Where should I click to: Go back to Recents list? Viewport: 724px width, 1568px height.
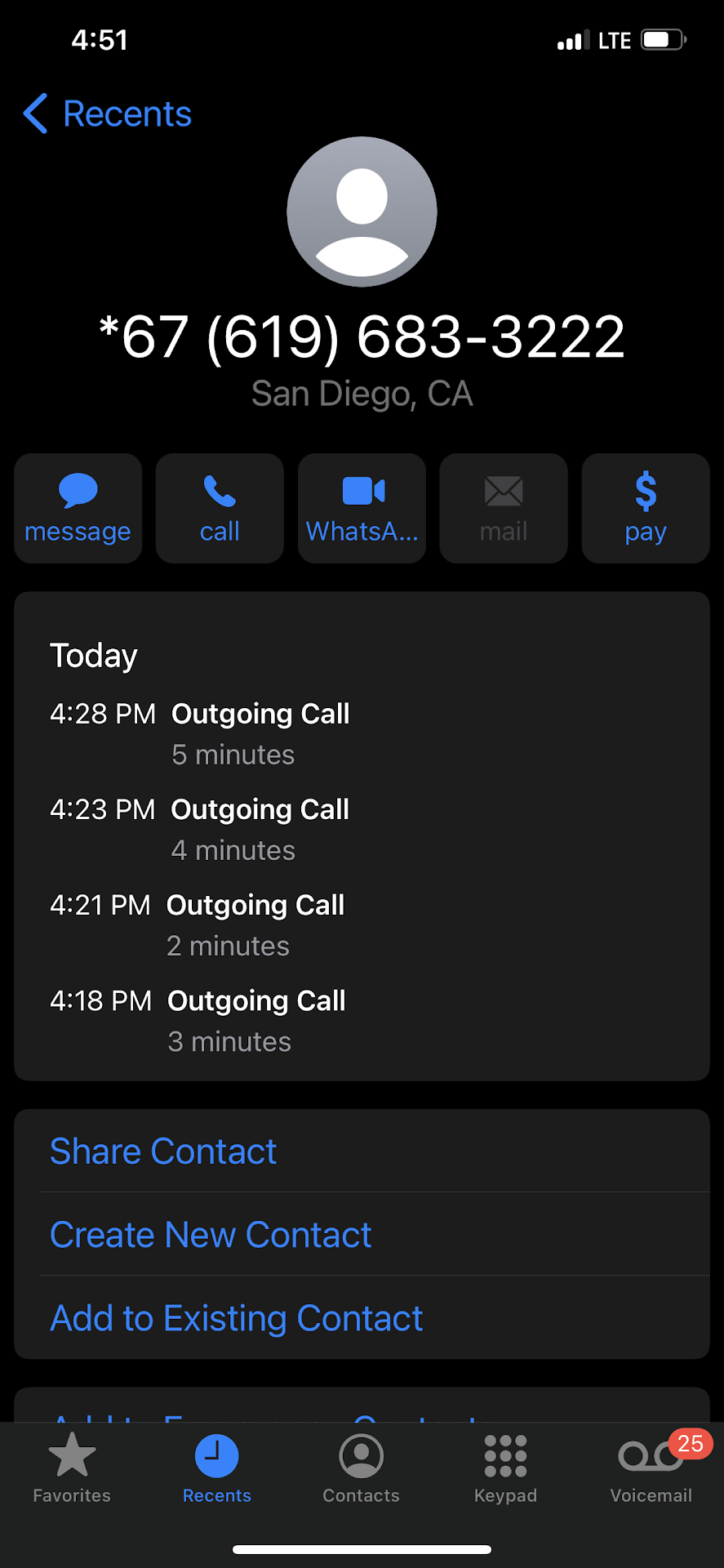[x=108, y=114]
